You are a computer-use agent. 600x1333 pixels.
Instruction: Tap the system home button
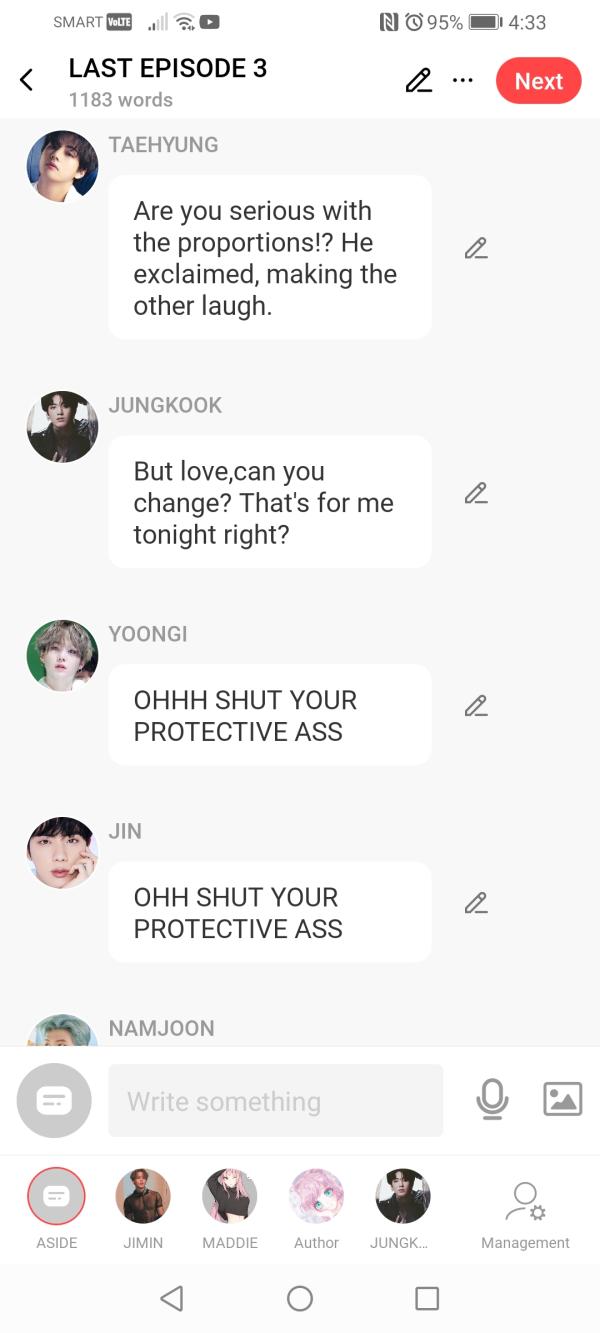[300, 1298]
